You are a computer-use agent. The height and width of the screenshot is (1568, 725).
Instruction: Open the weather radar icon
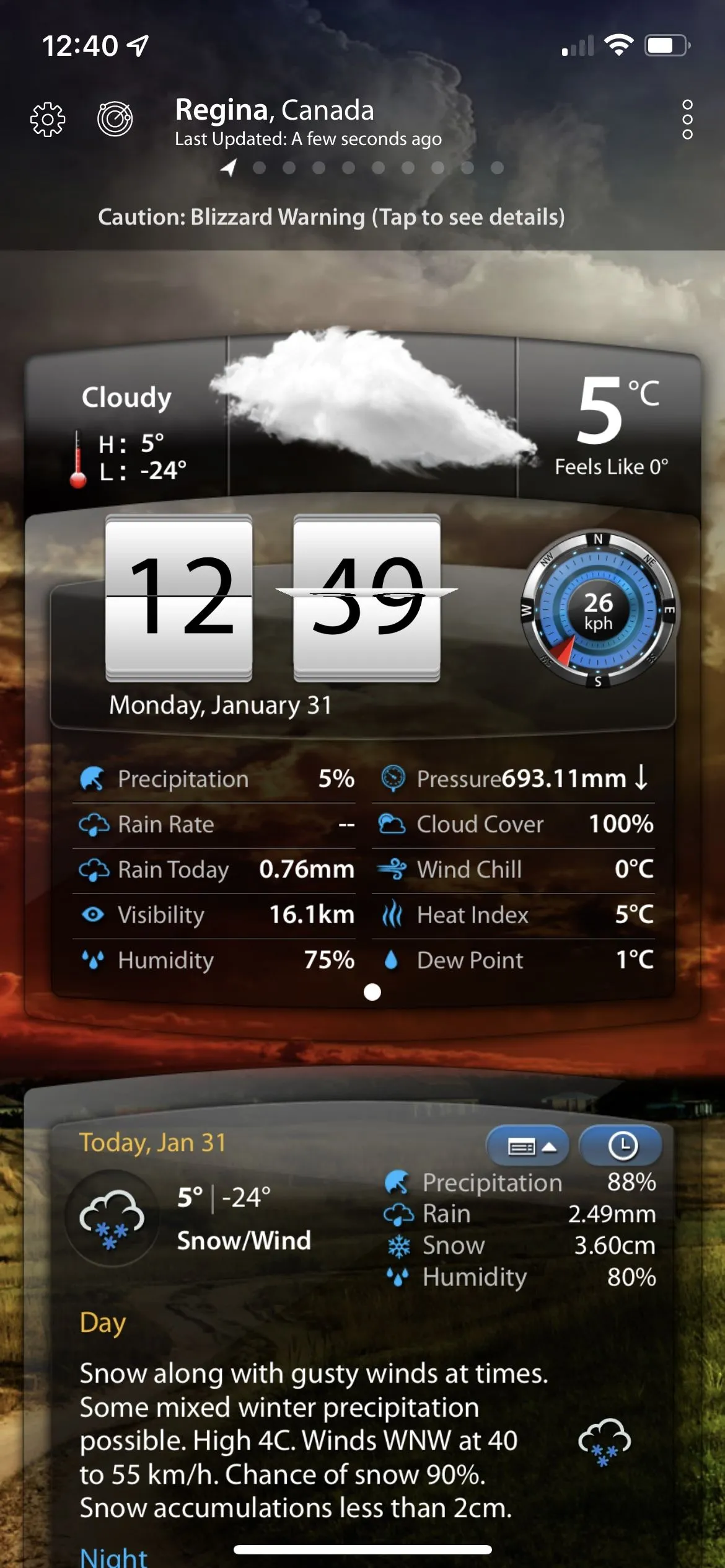click(115, 118)
